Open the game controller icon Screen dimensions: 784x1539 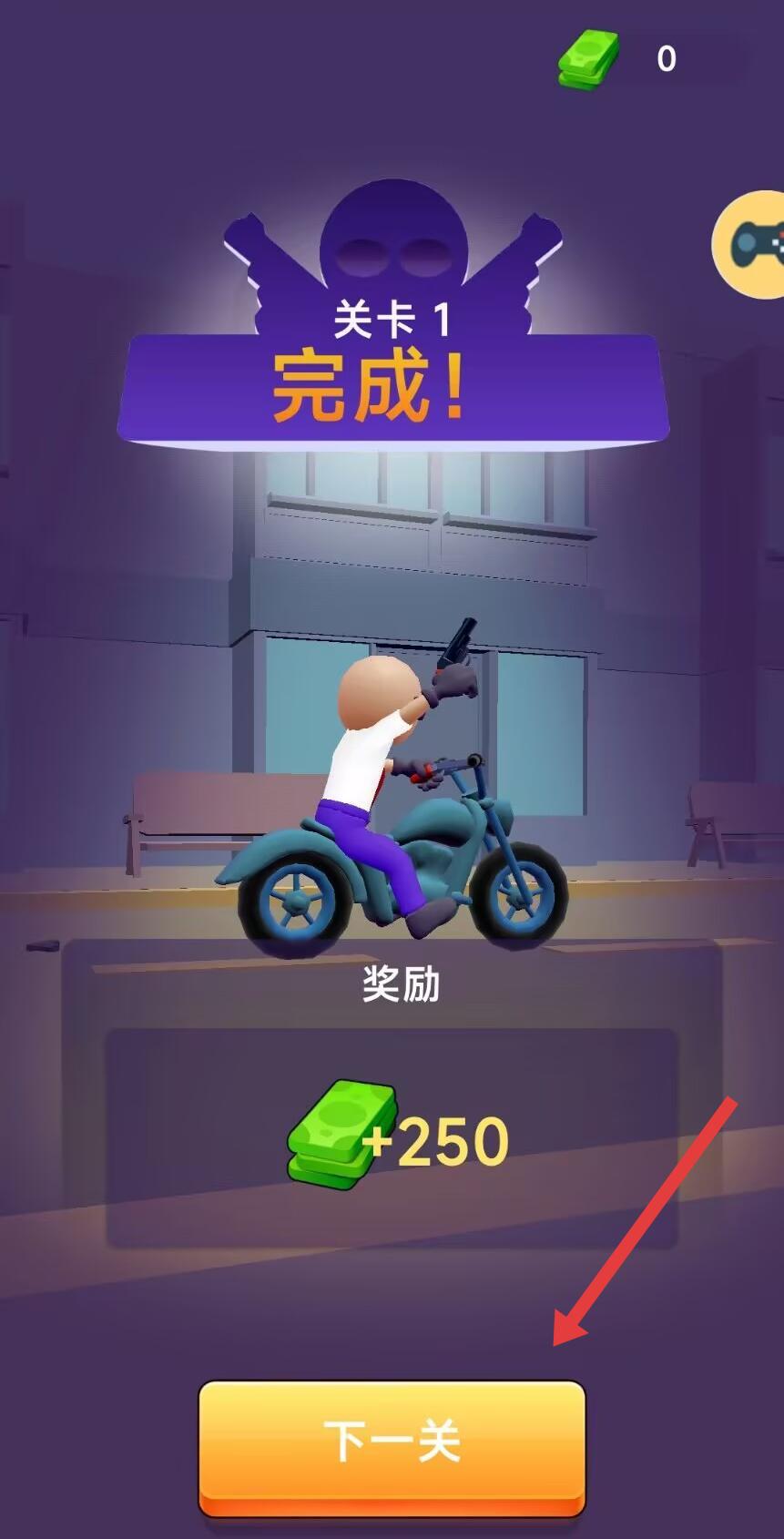tap(751, 244)
